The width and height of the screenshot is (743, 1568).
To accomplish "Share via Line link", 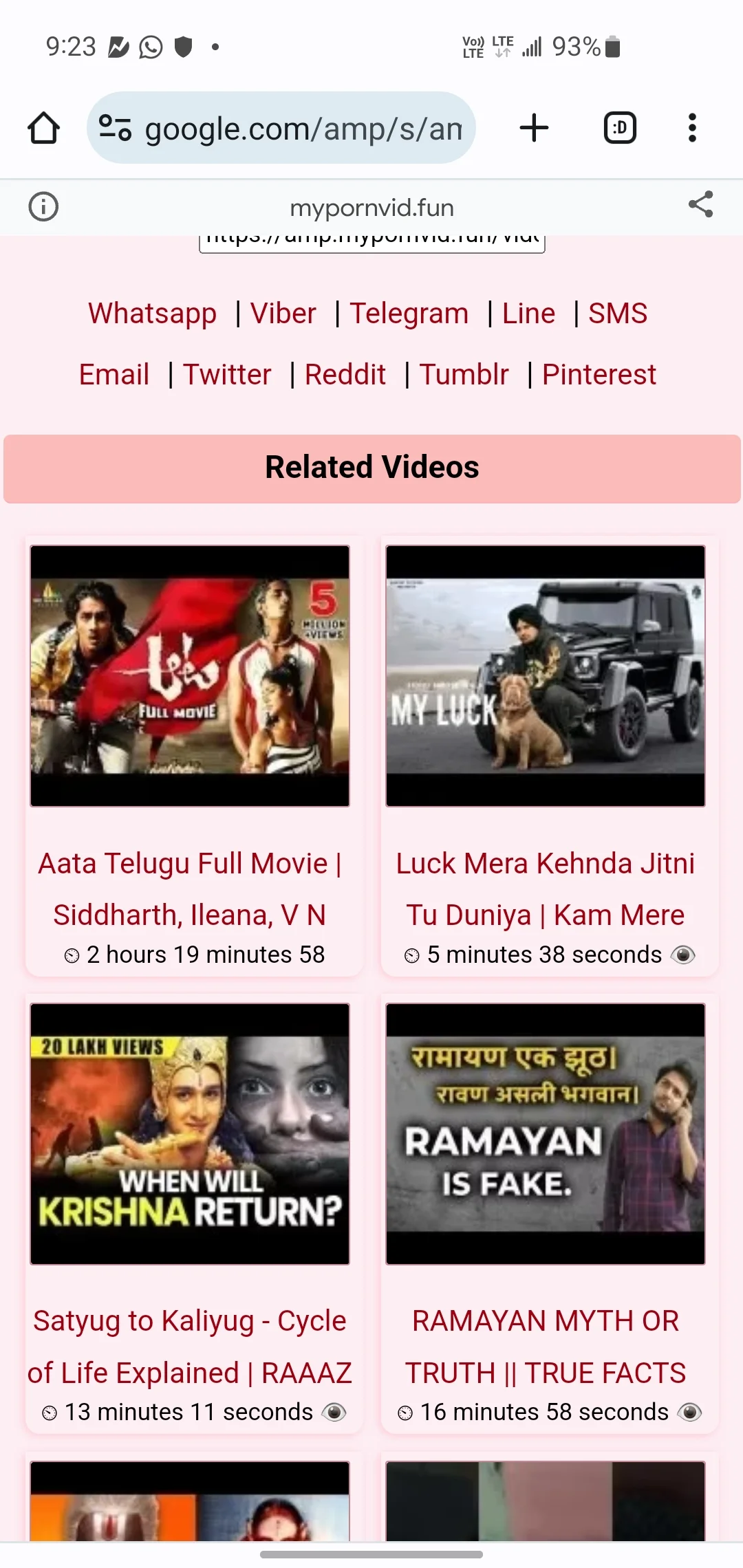I will 528,314.
